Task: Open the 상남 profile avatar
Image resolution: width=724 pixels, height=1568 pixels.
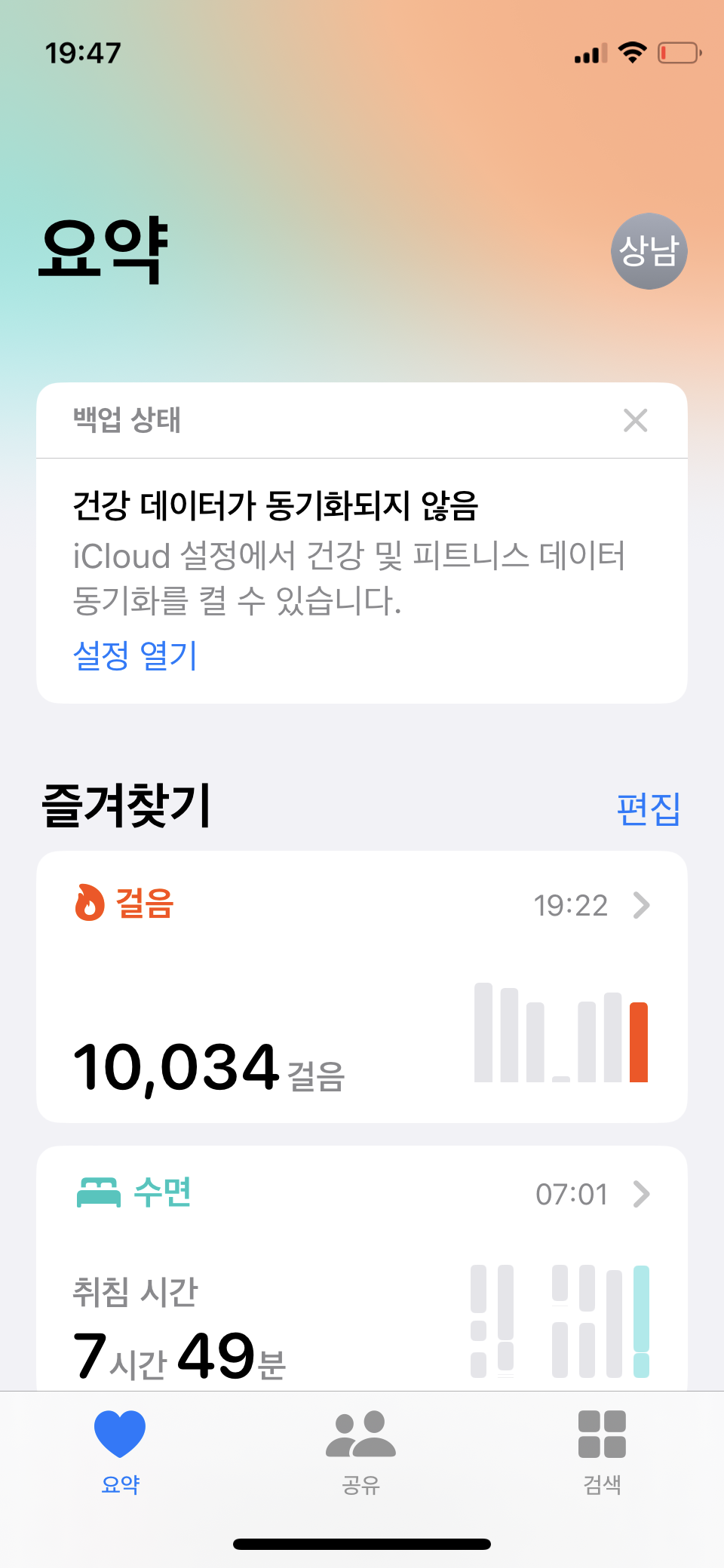Action: tap(649, 251)
